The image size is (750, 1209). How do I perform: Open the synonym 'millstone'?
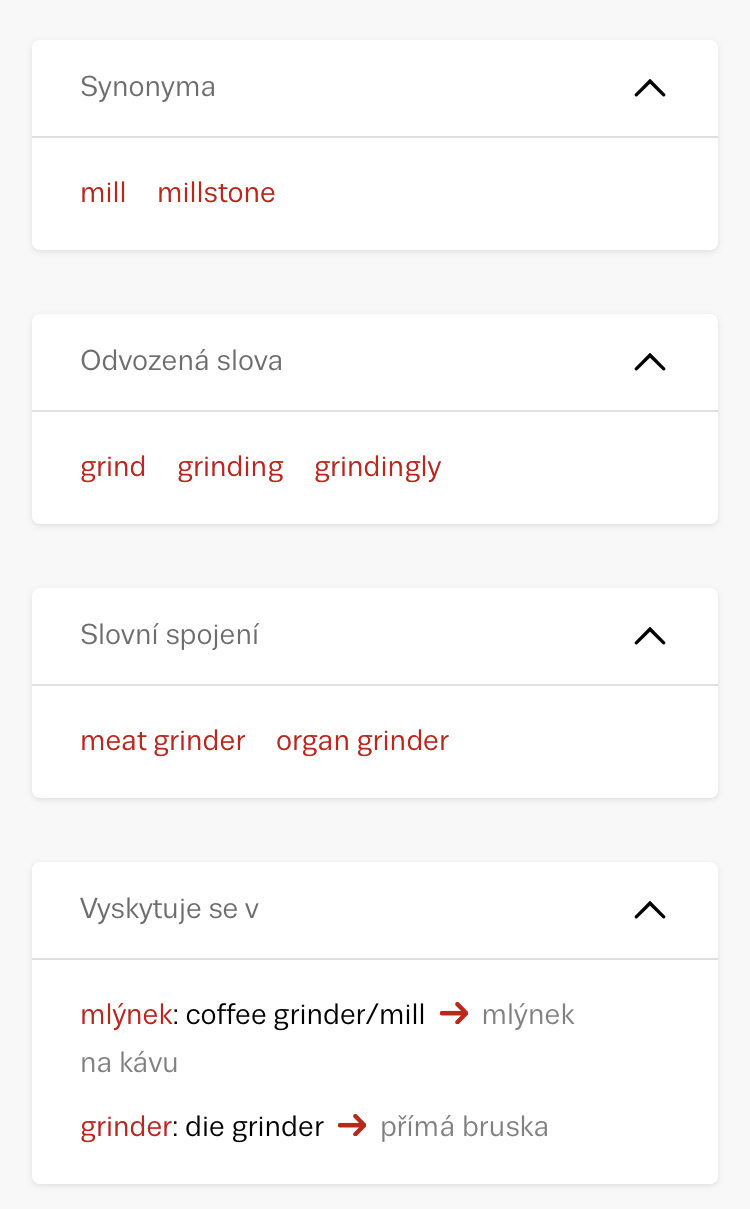[x=216, y=192]
